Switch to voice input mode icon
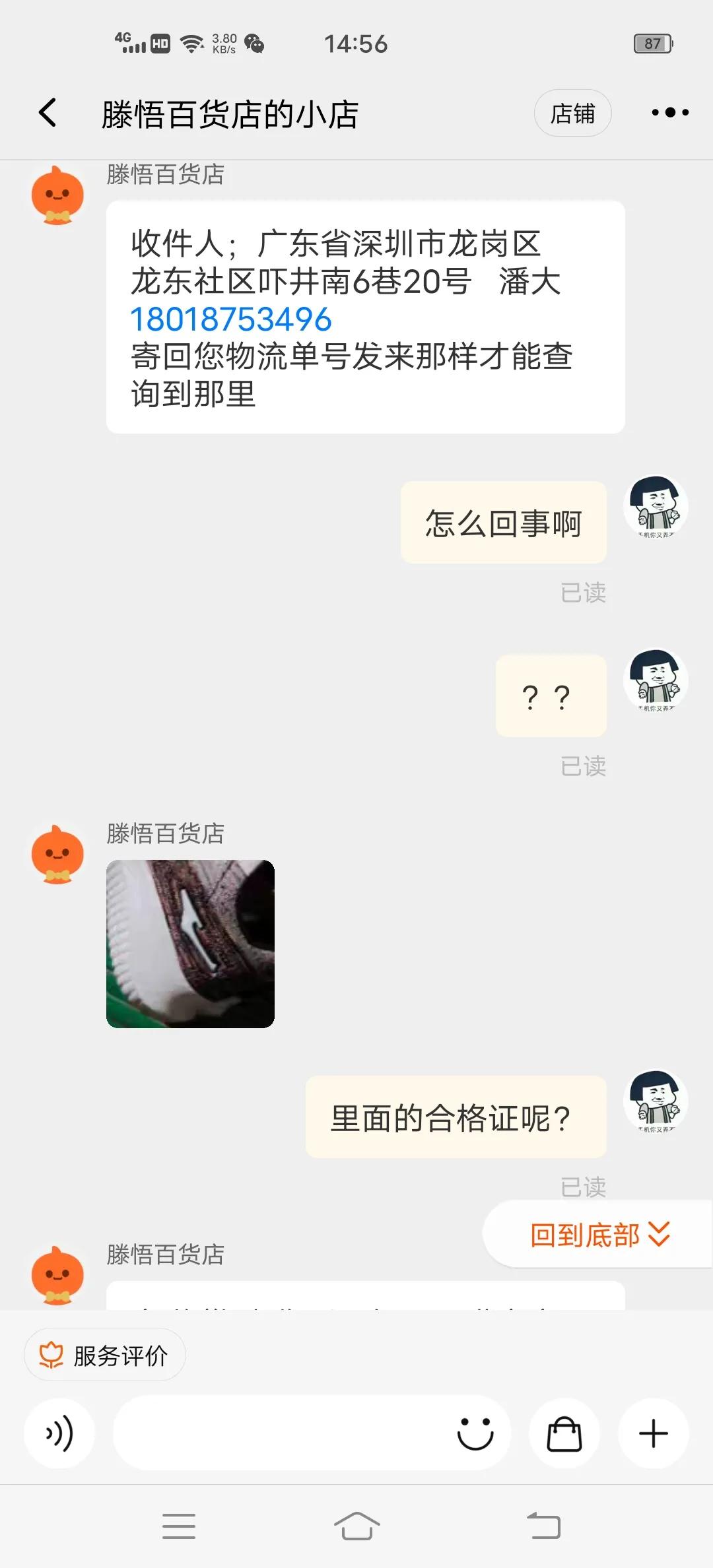The image size is (713, 1568). click(59, 1433)
